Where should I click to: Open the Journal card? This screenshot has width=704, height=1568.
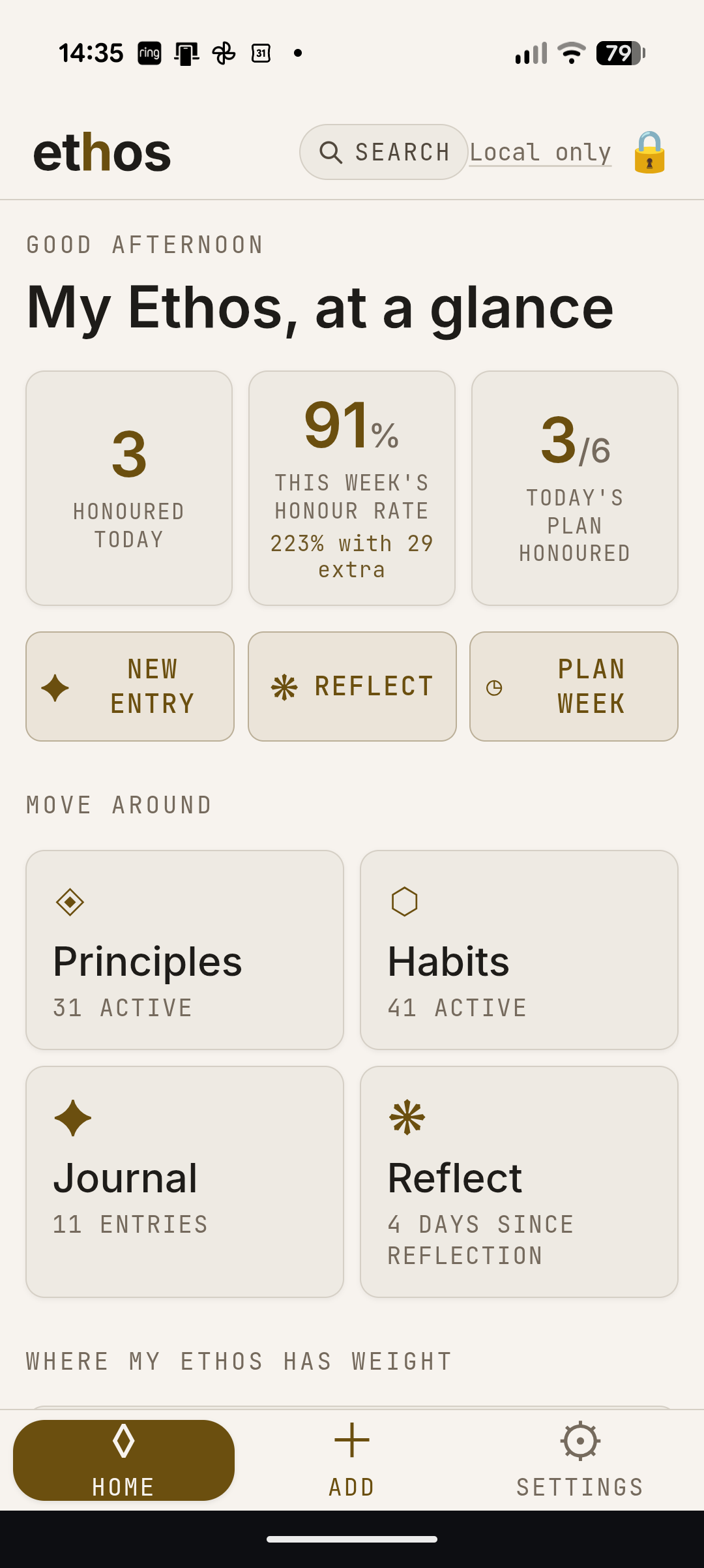(x=184, y=1182)
